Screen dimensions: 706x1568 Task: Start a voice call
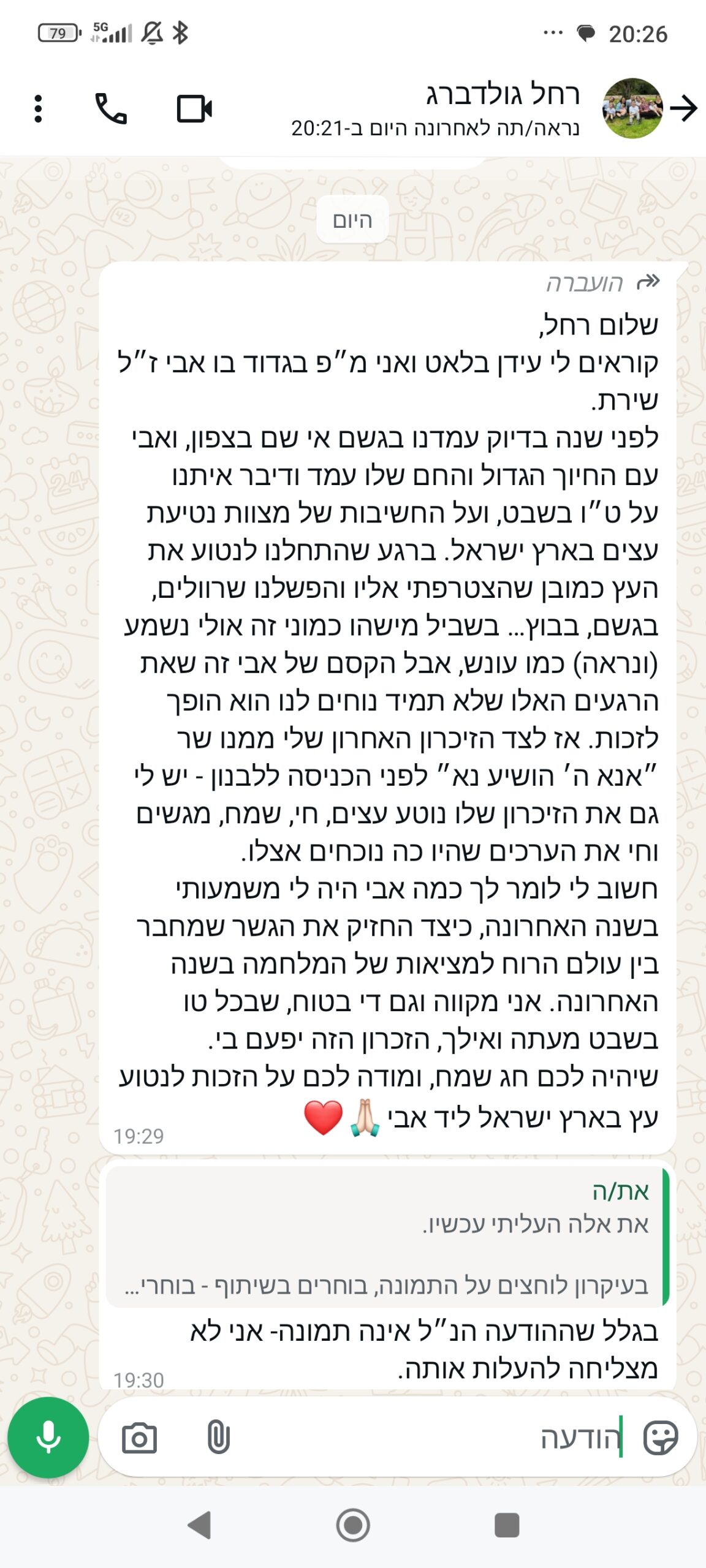point(111,109)
